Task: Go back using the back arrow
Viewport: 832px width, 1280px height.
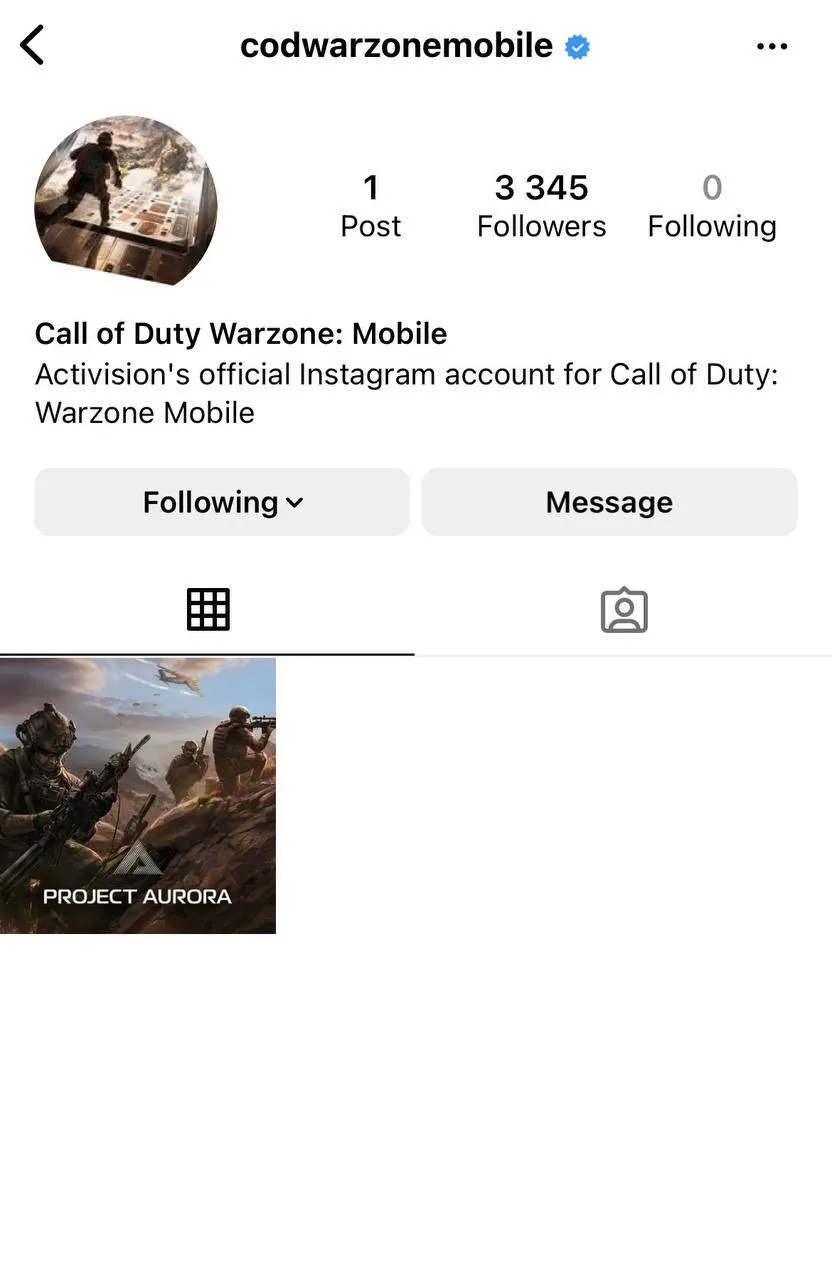Action: point(33,46)
